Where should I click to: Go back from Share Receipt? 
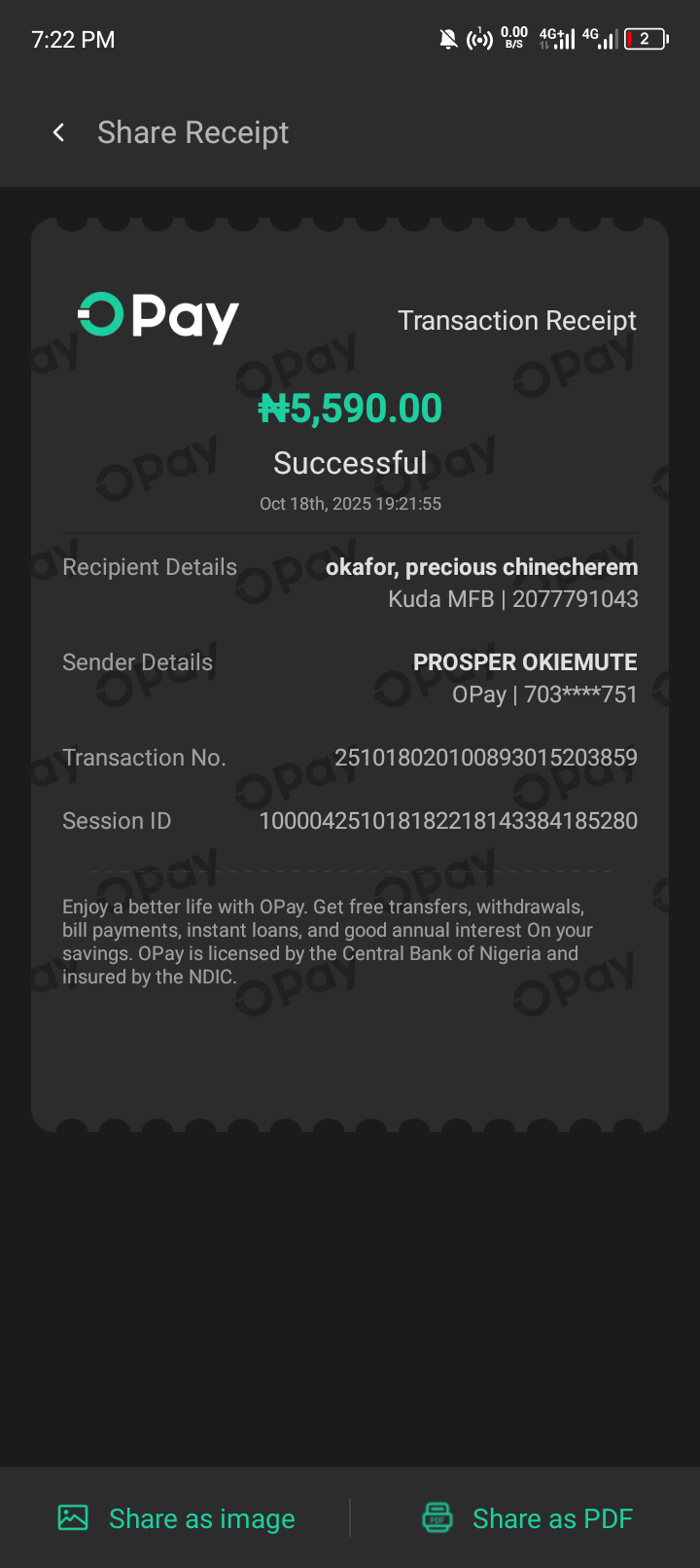click(59, 132)
